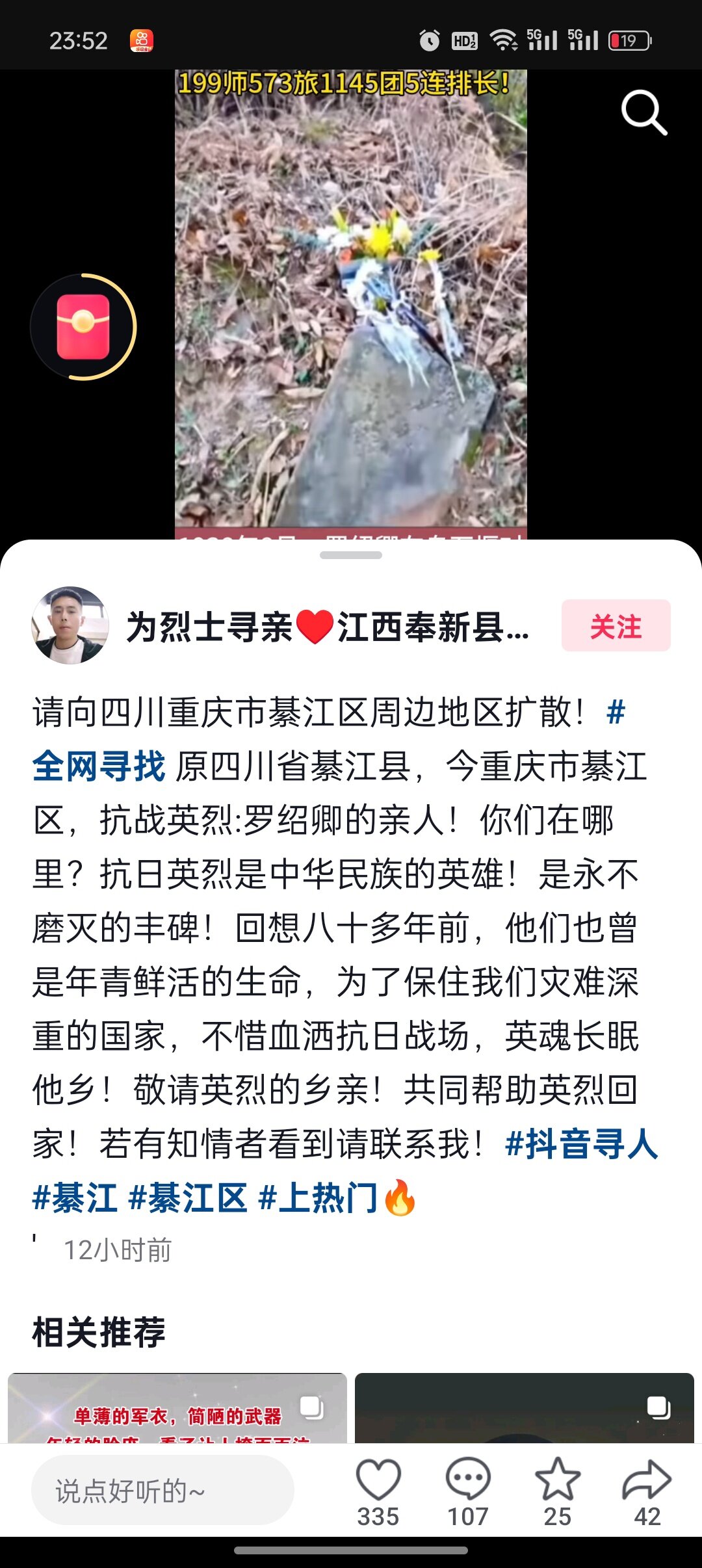
Task: Open the #抖音寻人 hashtag
Action: pos(581,1143)
